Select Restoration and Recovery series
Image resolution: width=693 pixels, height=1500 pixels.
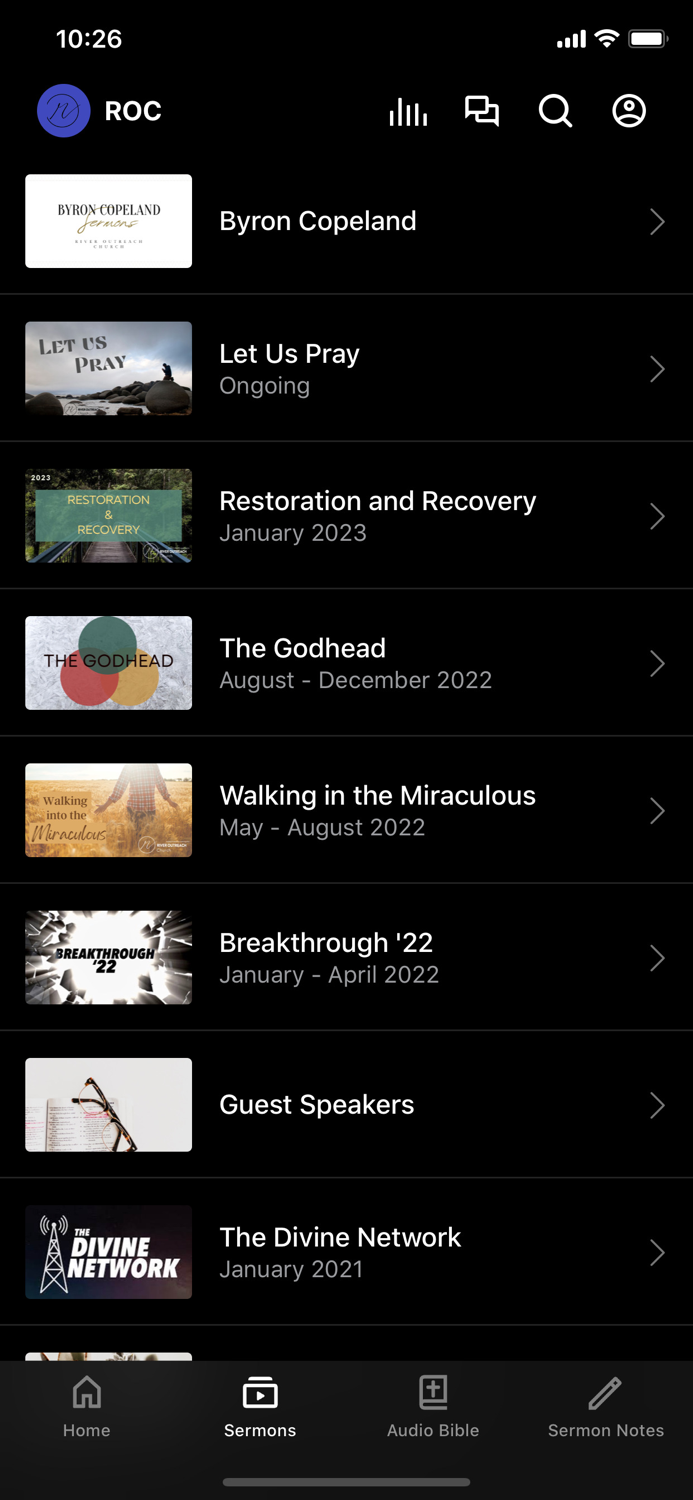346,516
